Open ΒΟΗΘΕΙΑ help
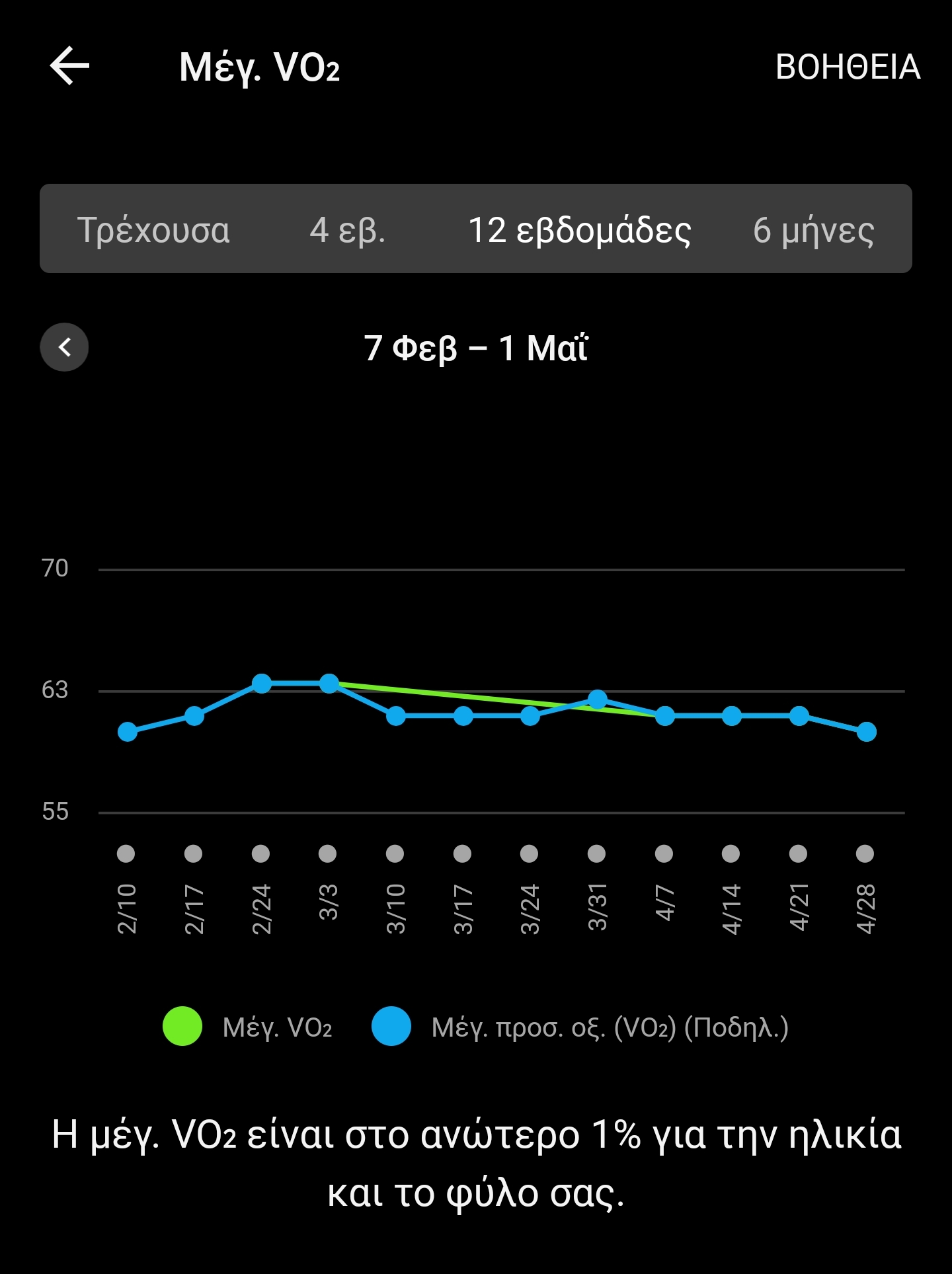Image resolution: width=952 pixels, height=1274 pixels. click(847, 67)
